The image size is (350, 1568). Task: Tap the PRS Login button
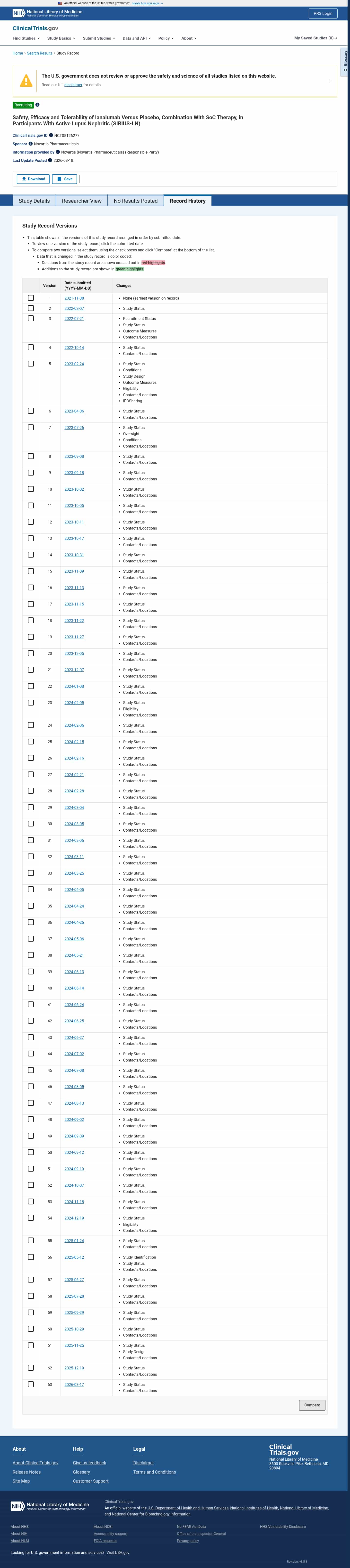pyautogui.click(x=323, y=13)
